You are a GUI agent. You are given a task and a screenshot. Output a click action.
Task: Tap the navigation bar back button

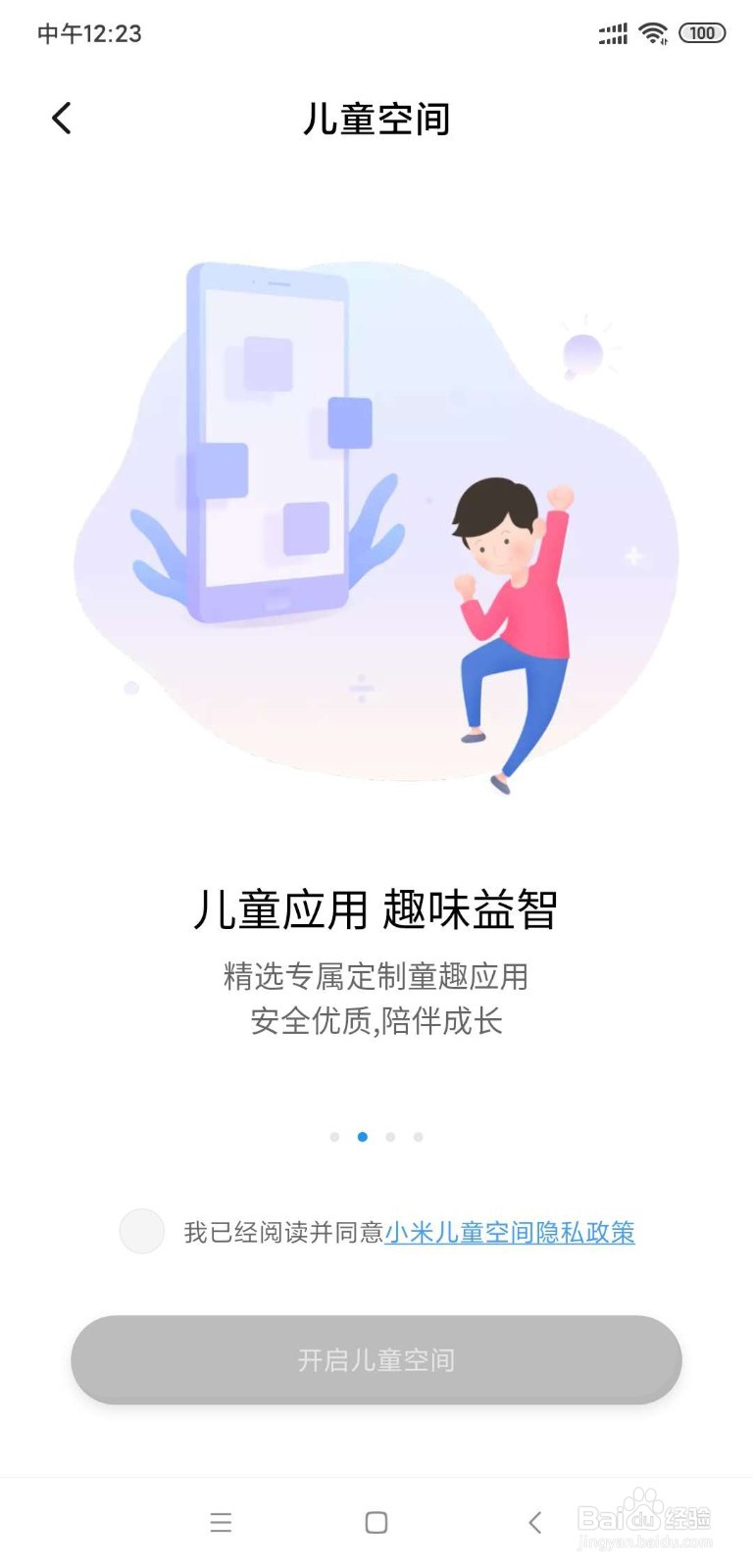click(535, 1523)
